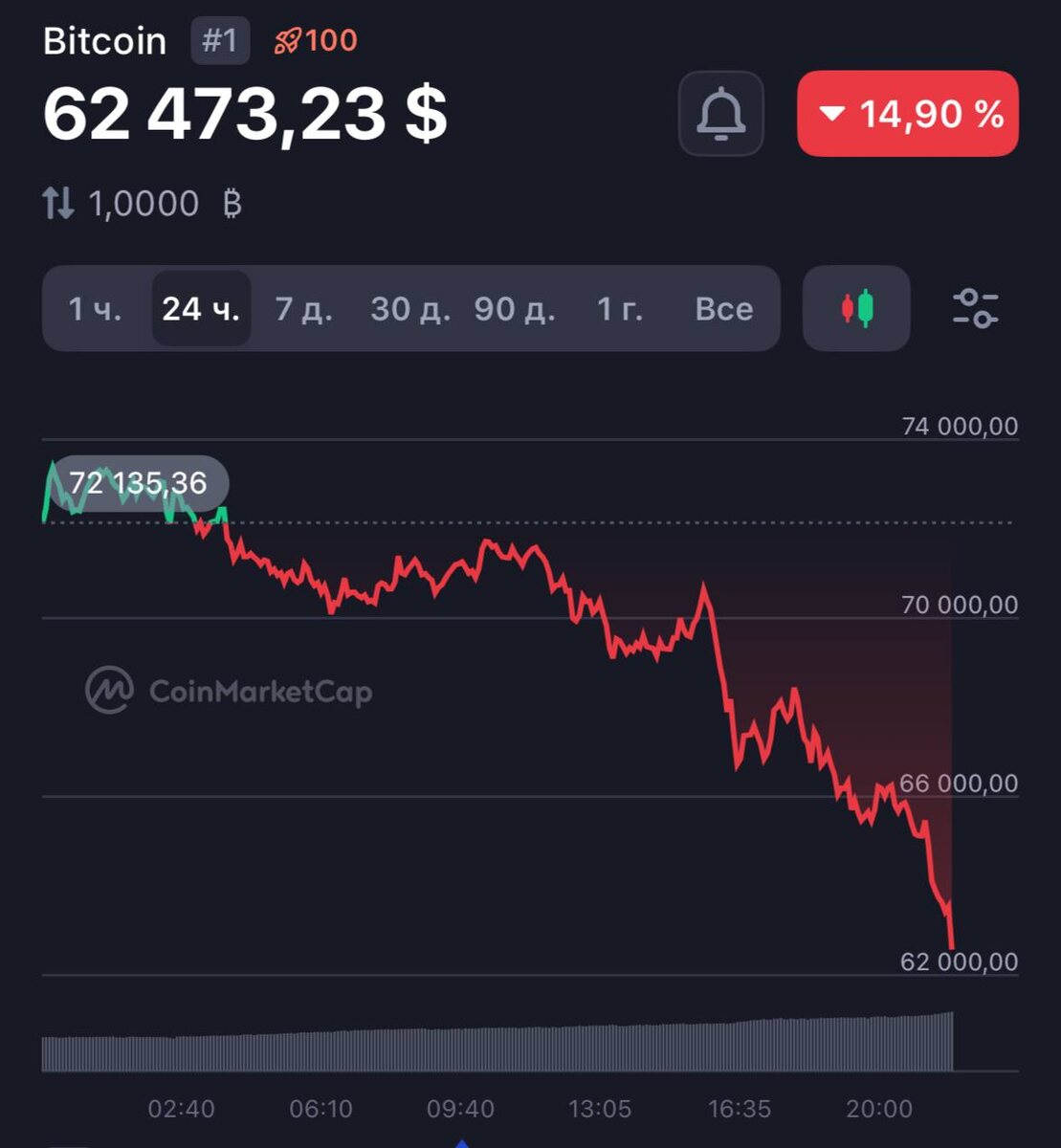Open the candlestick chart view toggle
This screenshot has height=1148, width=1061.
click(x=855, y=308)
